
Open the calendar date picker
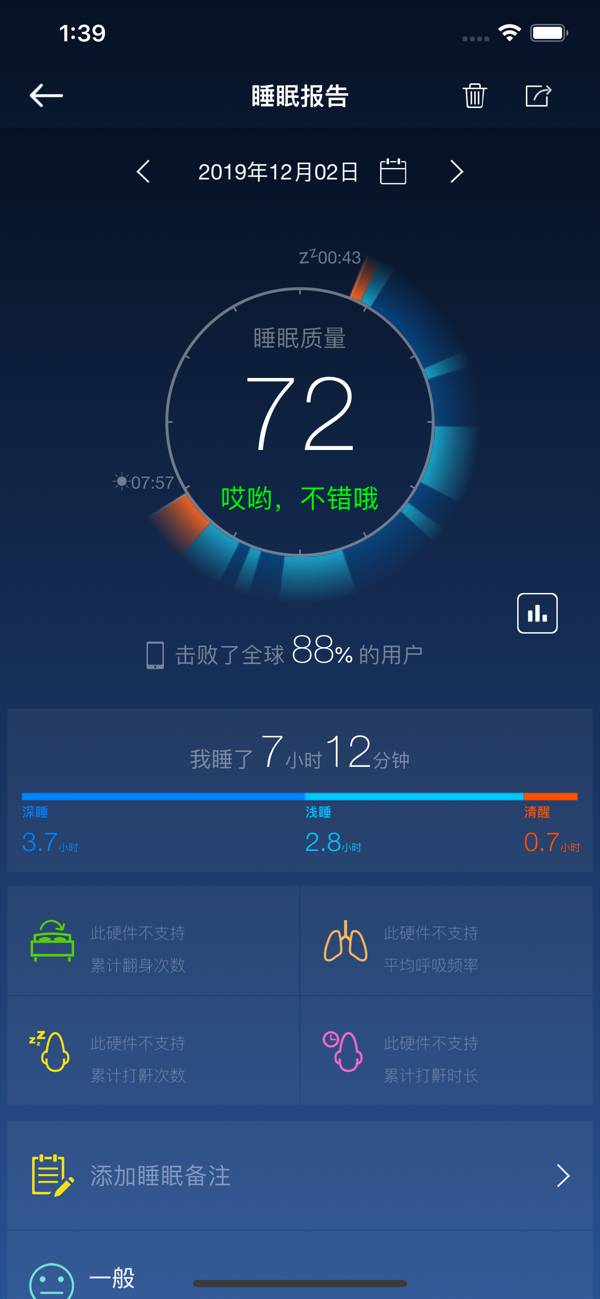pyautogui.click(x=393, y=172)
